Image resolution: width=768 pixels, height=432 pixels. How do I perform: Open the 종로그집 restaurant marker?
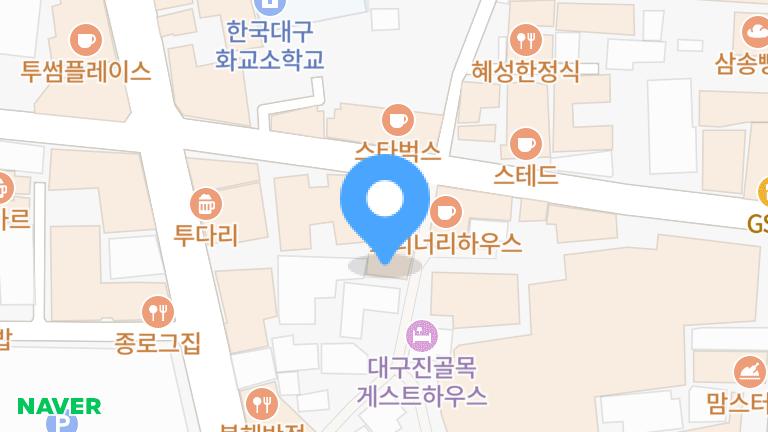click(158, 311)
